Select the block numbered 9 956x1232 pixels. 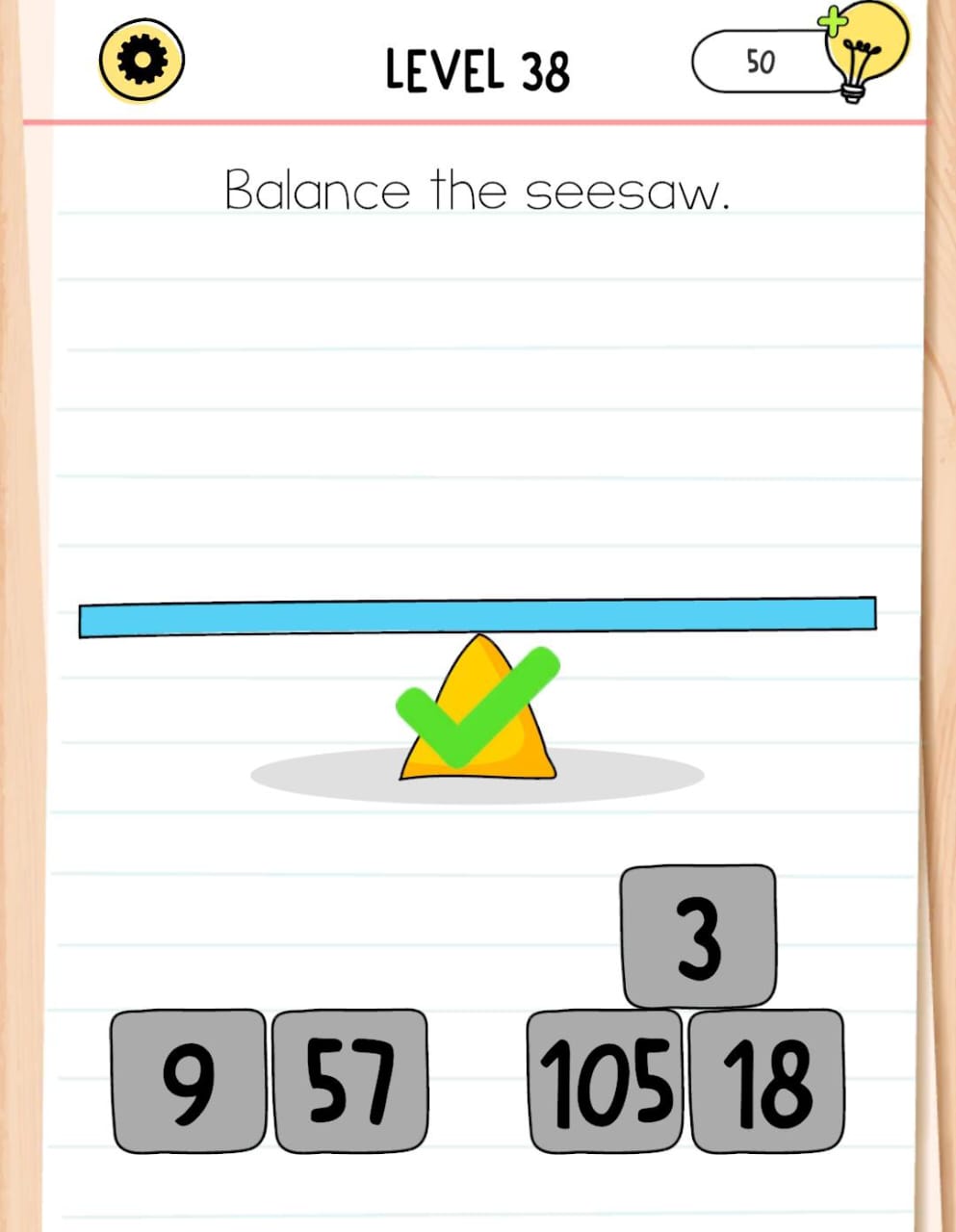tap(188, 1081)
